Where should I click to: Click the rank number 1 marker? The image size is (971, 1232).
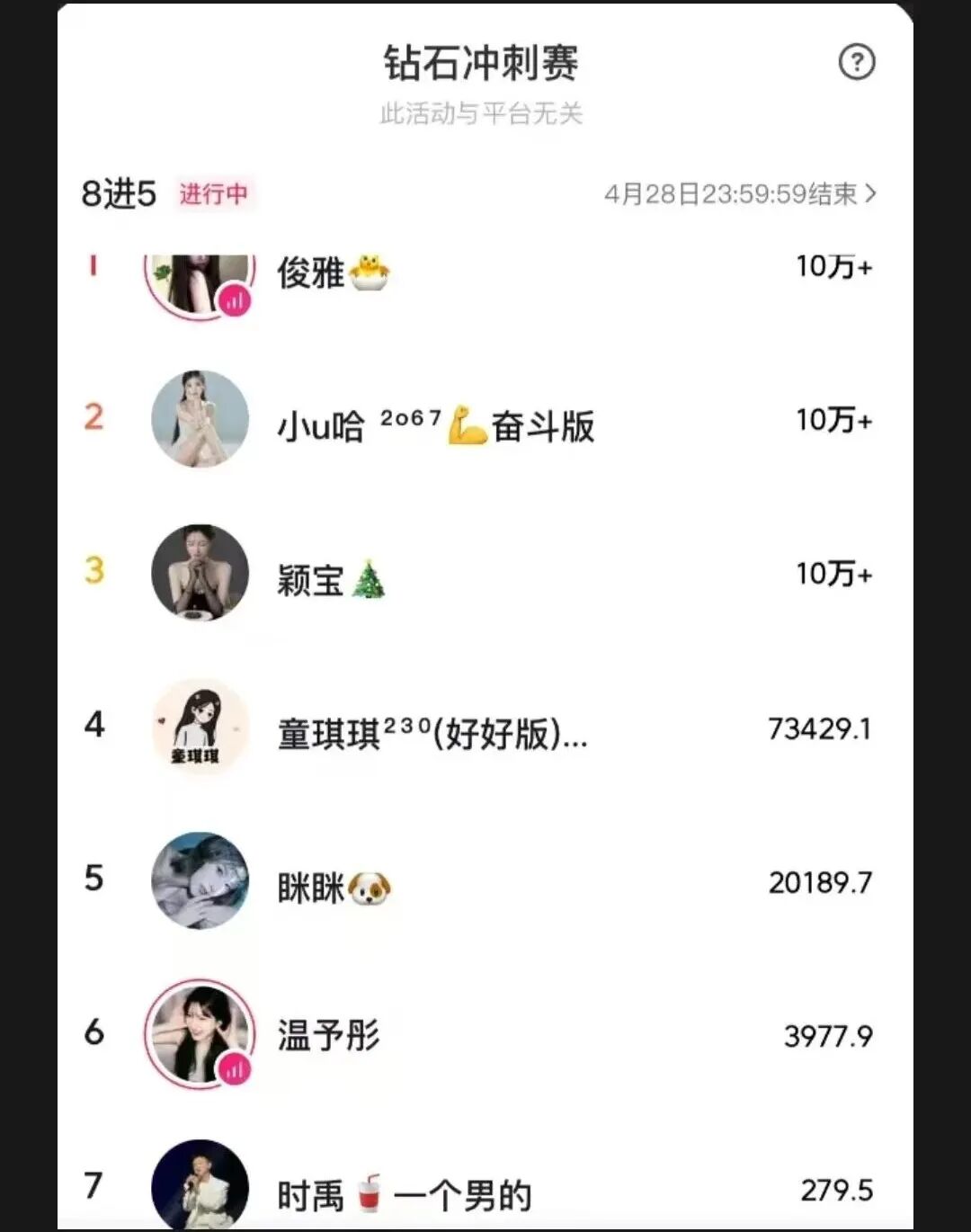pos(94,266)
